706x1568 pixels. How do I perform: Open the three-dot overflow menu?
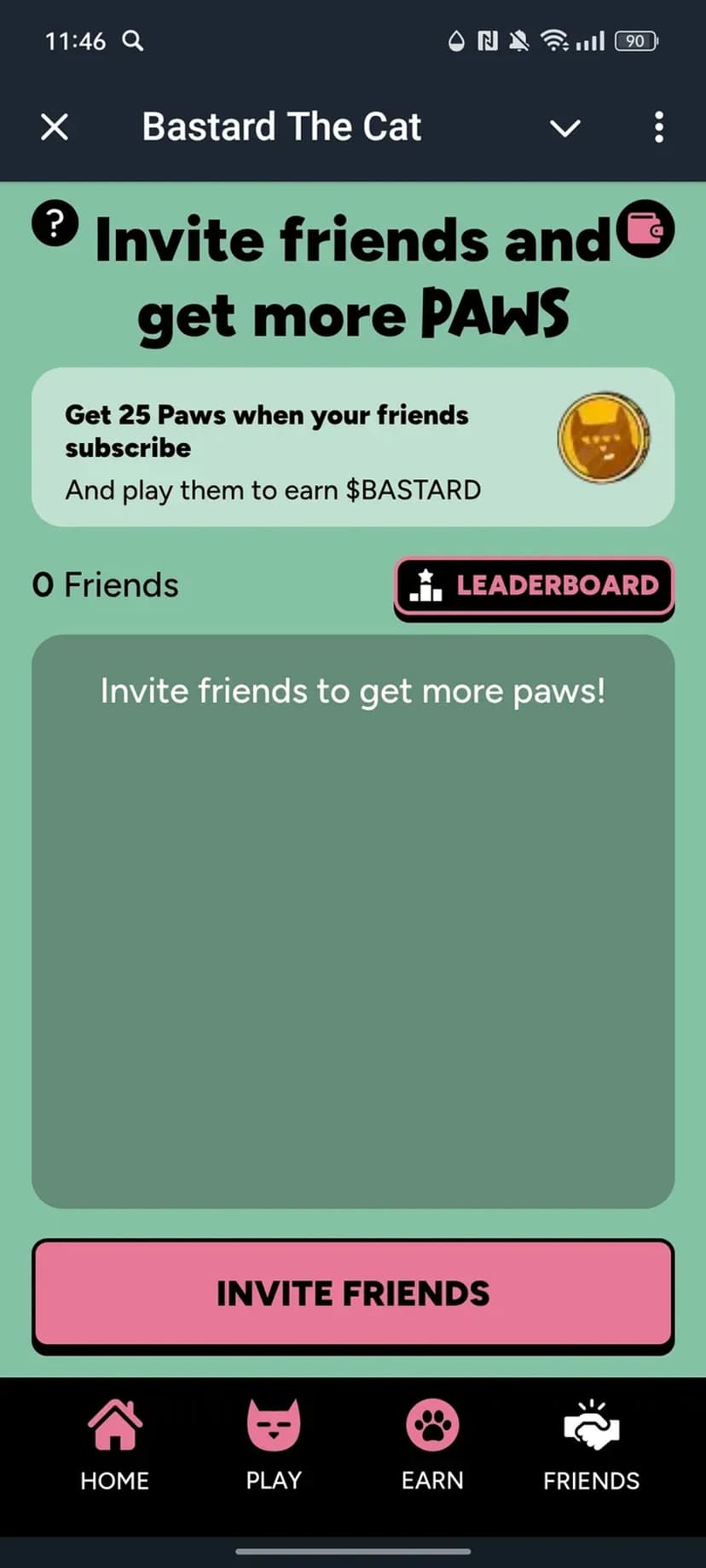click(658, 127)
